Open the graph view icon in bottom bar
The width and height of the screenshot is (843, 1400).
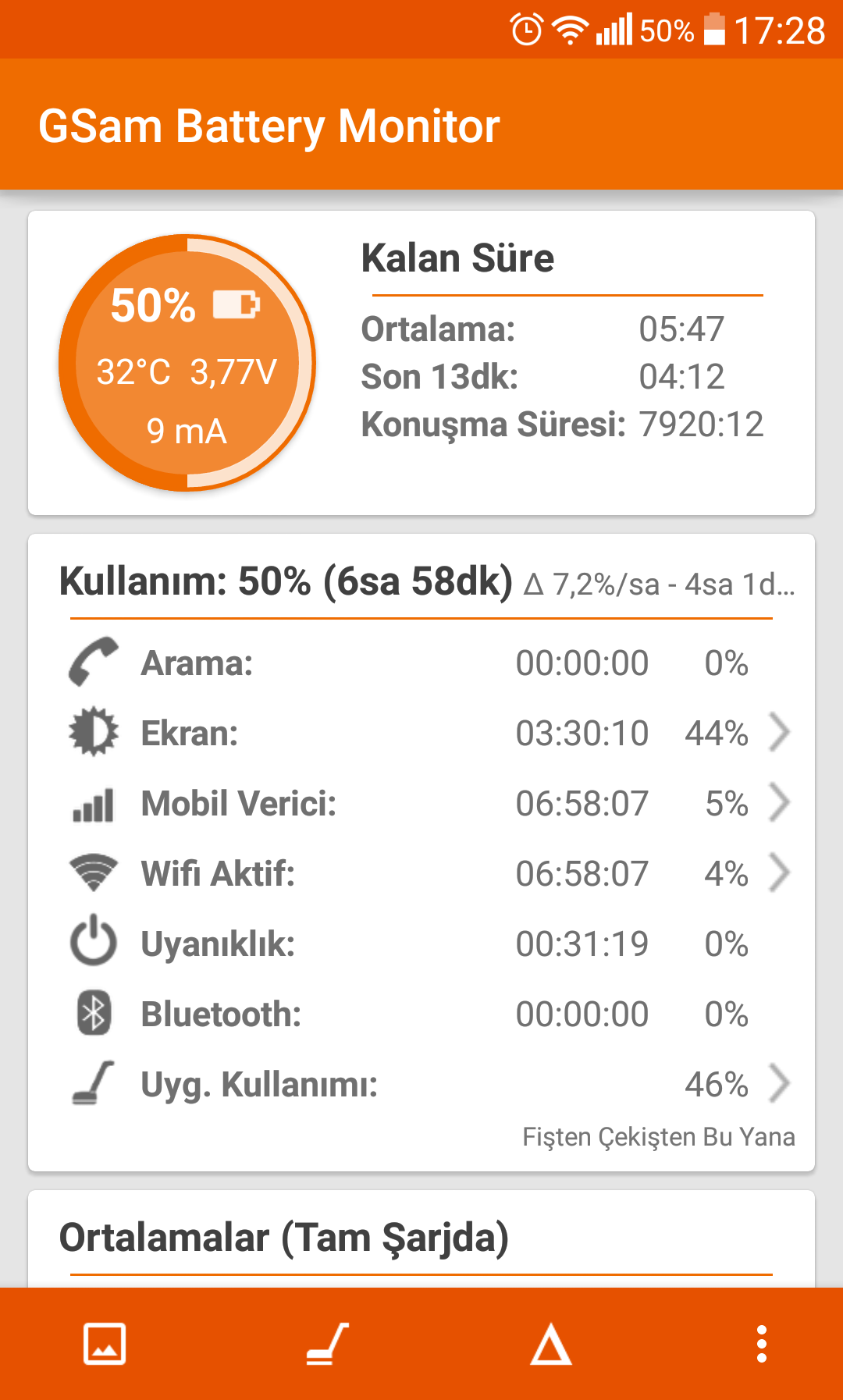(x=105, y=1344)
